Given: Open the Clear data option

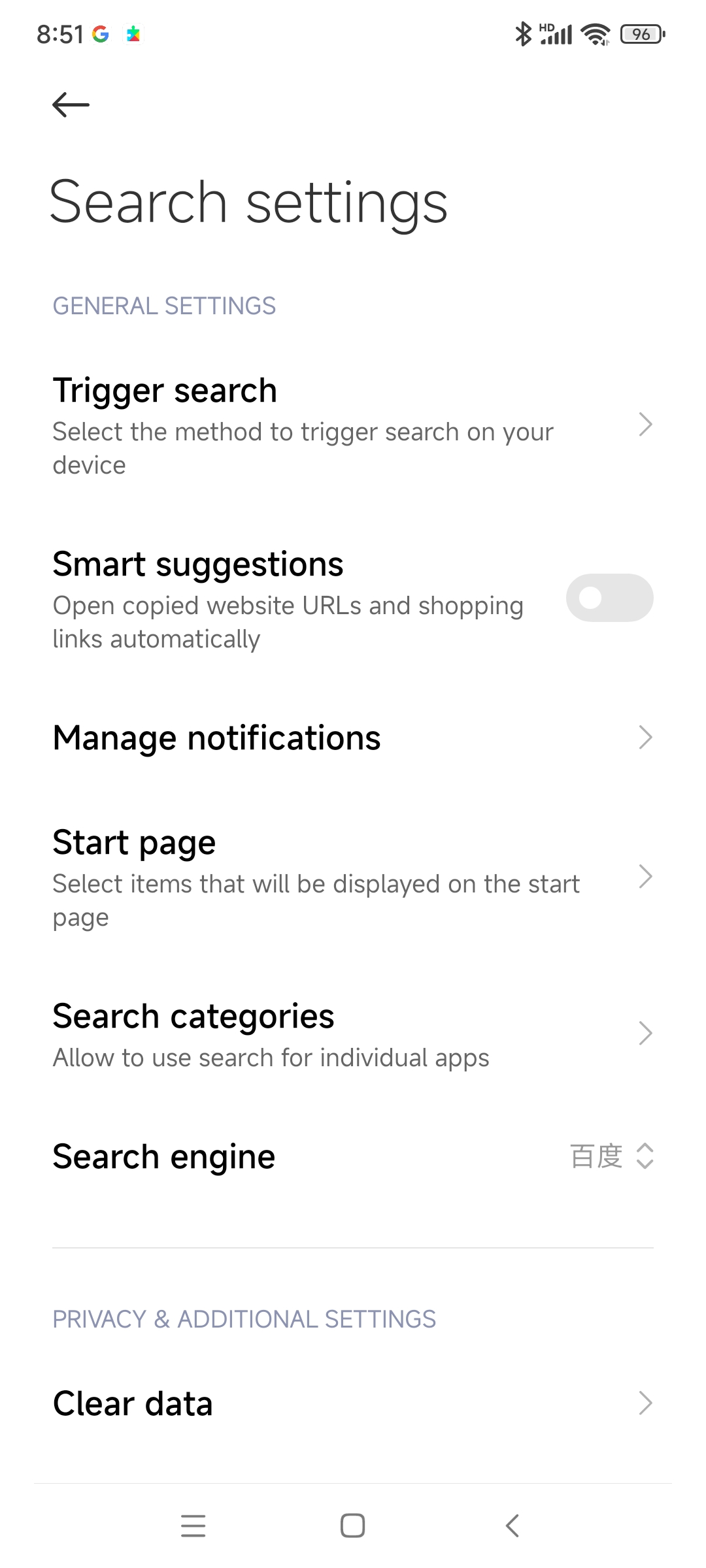Looking at the screenshot, I should click(x=353, y=1403).
